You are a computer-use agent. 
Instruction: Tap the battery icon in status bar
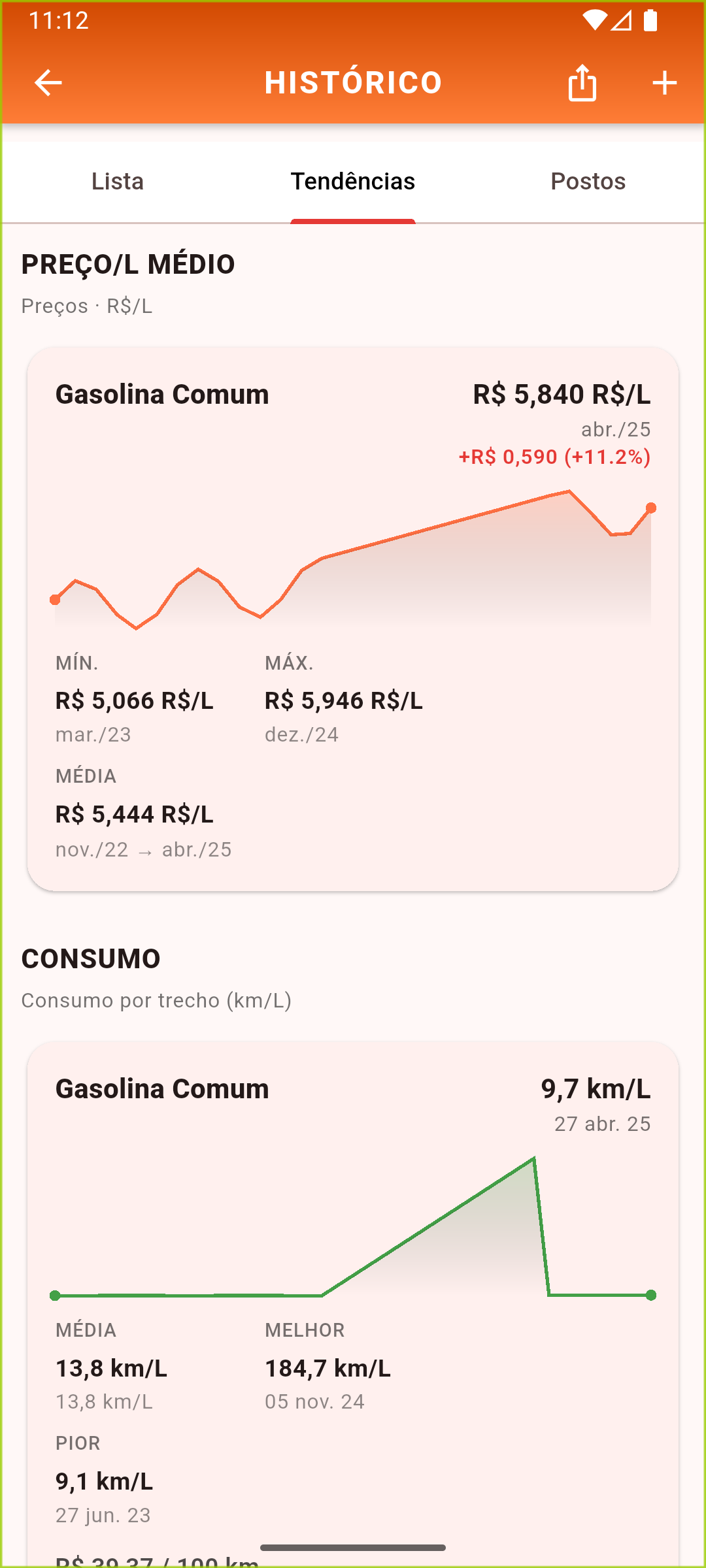pos(650,22)
